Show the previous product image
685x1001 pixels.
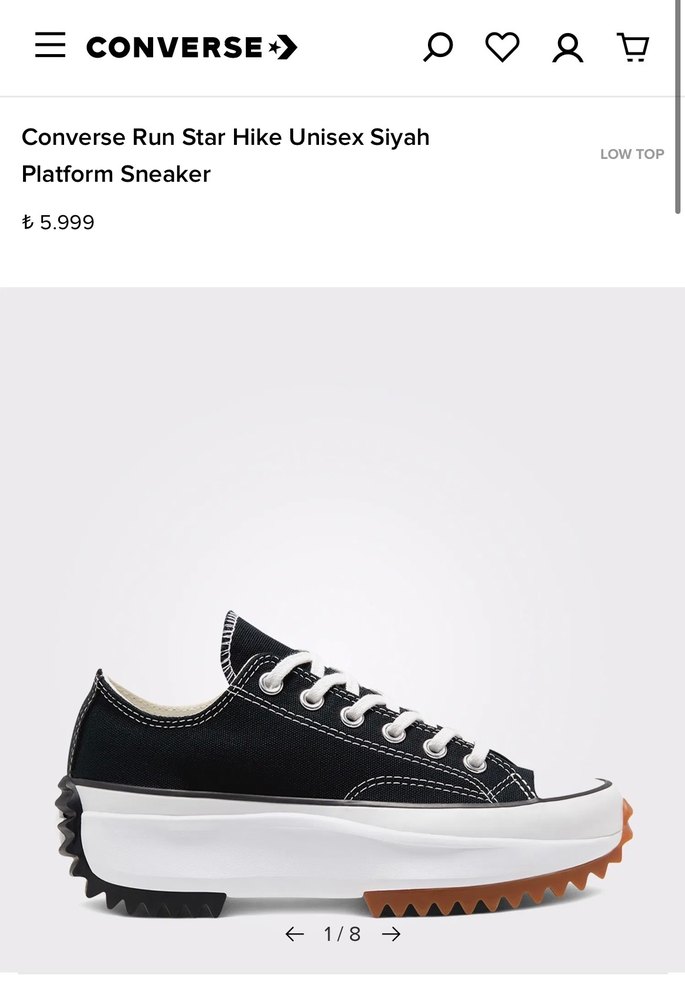pos(294,934)
